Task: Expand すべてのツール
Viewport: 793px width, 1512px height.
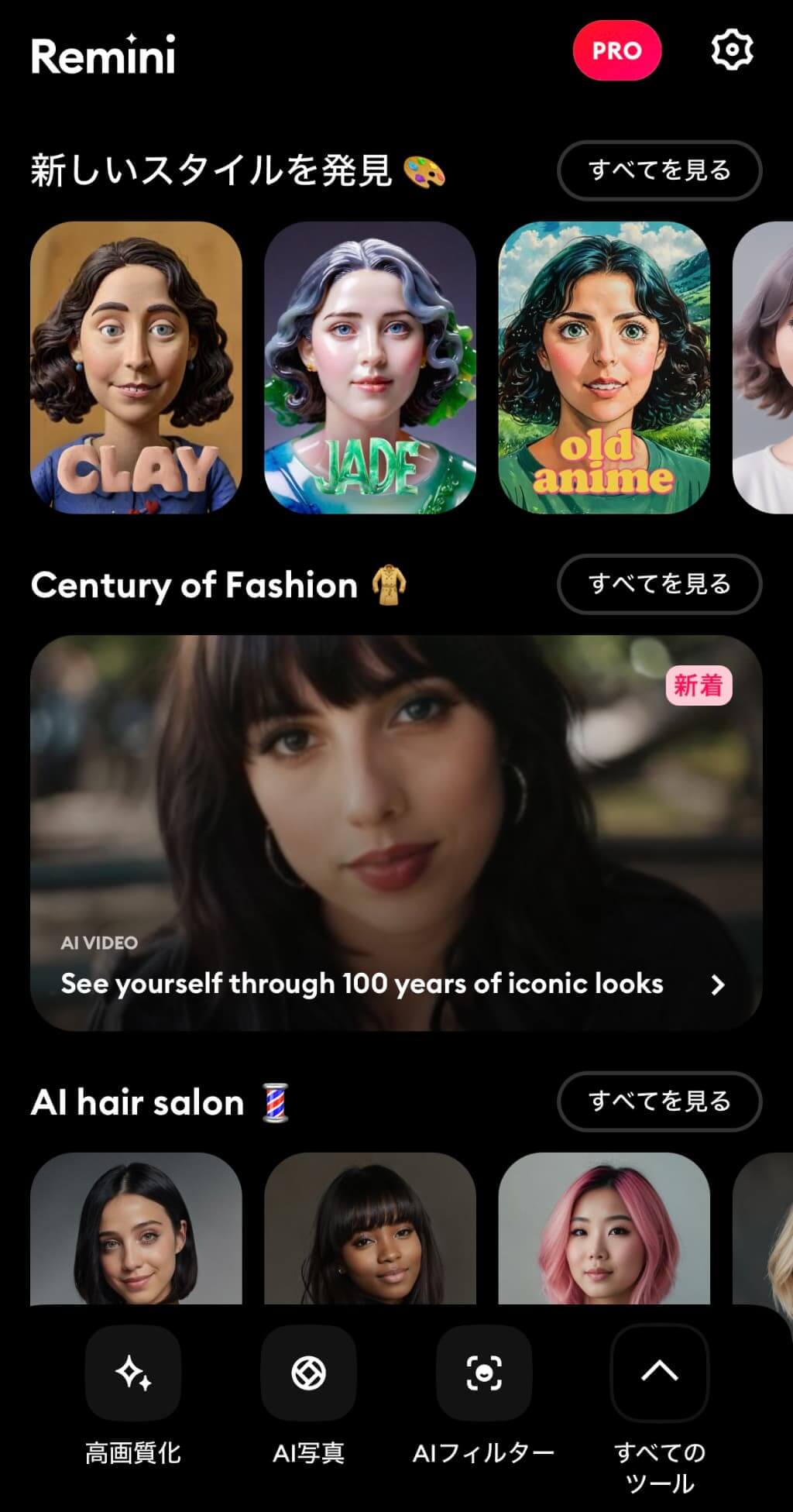Action: click(660, 1373)
